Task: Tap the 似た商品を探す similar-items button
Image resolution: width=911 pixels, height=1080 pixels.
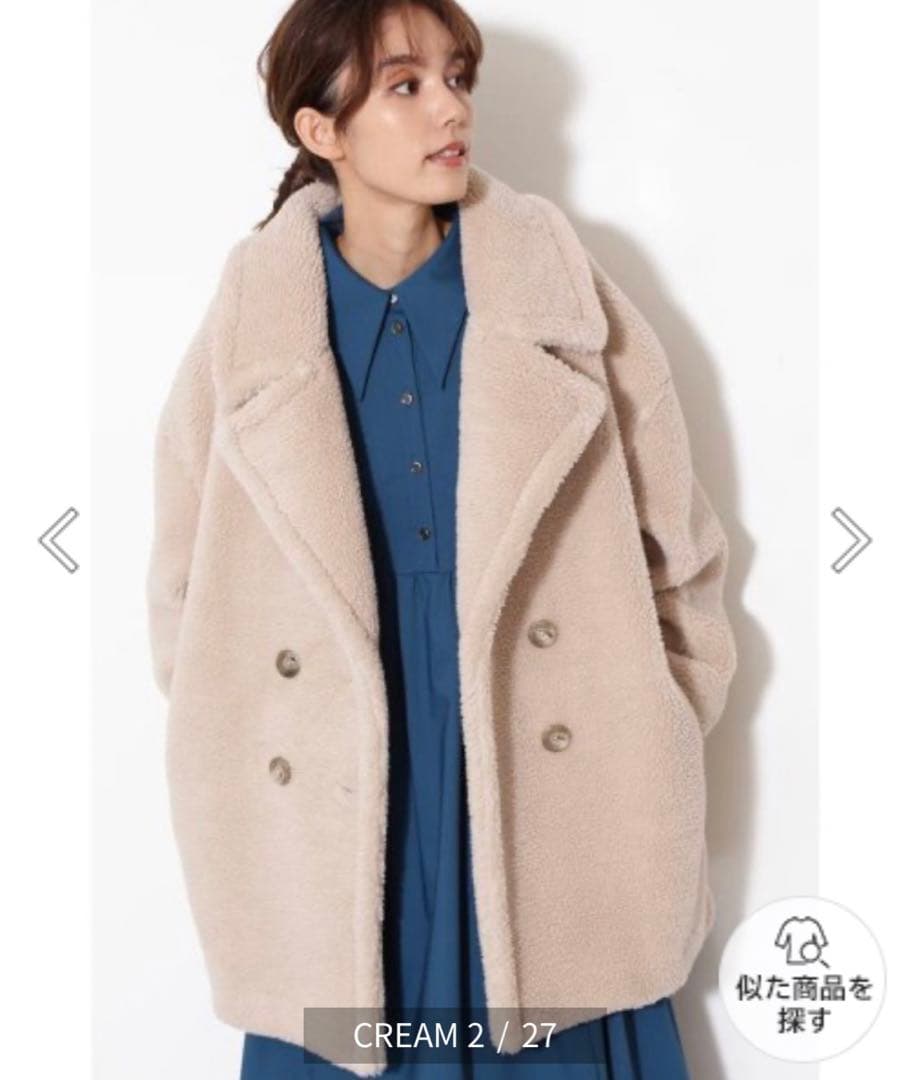Action: 803,979
